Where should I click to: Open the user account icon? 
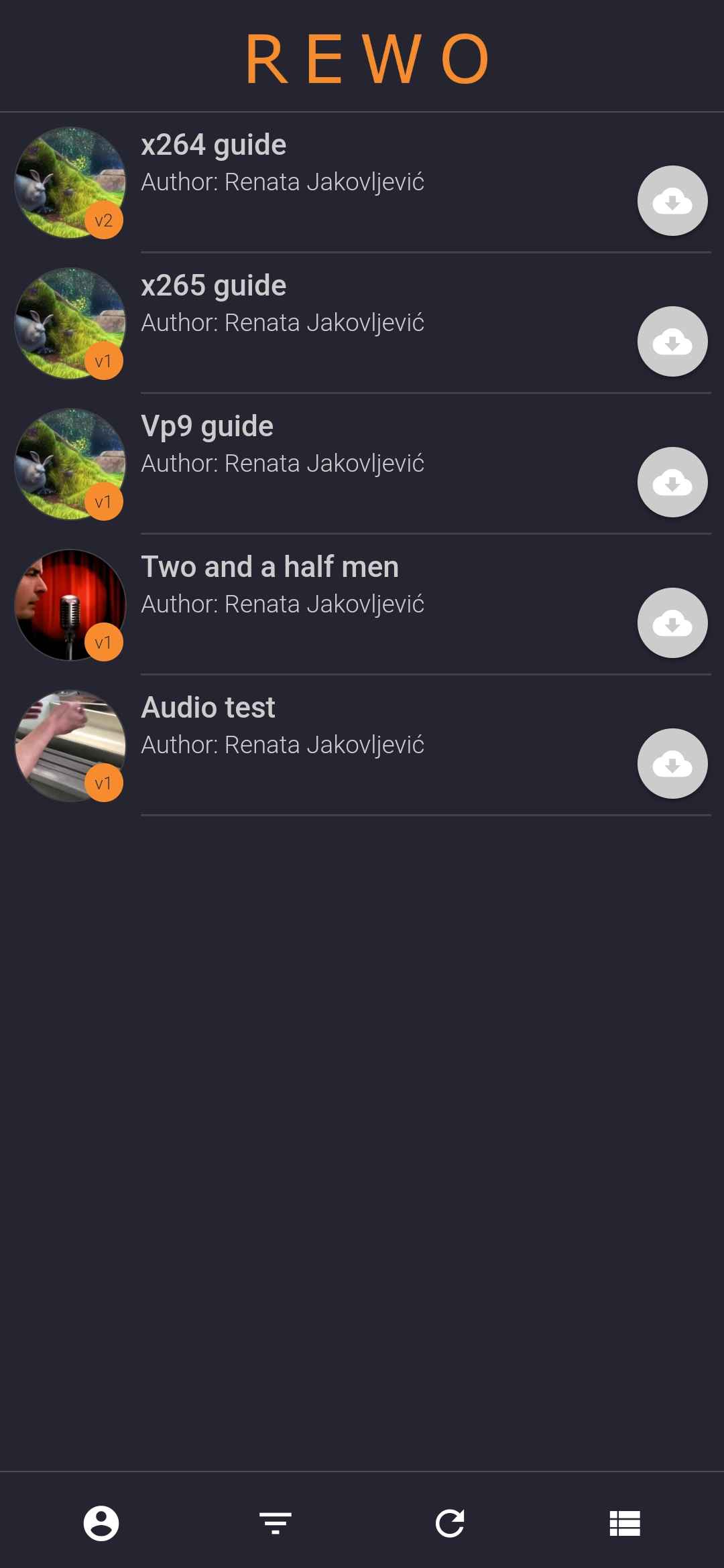[x=101, y=1524]
